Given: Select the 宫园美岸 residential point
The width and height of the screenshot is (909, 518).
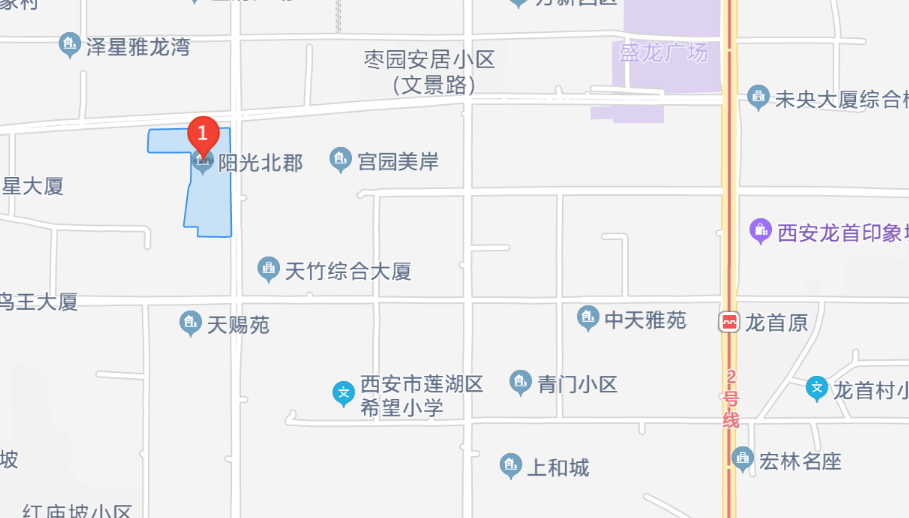Looking at the screenshot, I should (x=341, y=159).
